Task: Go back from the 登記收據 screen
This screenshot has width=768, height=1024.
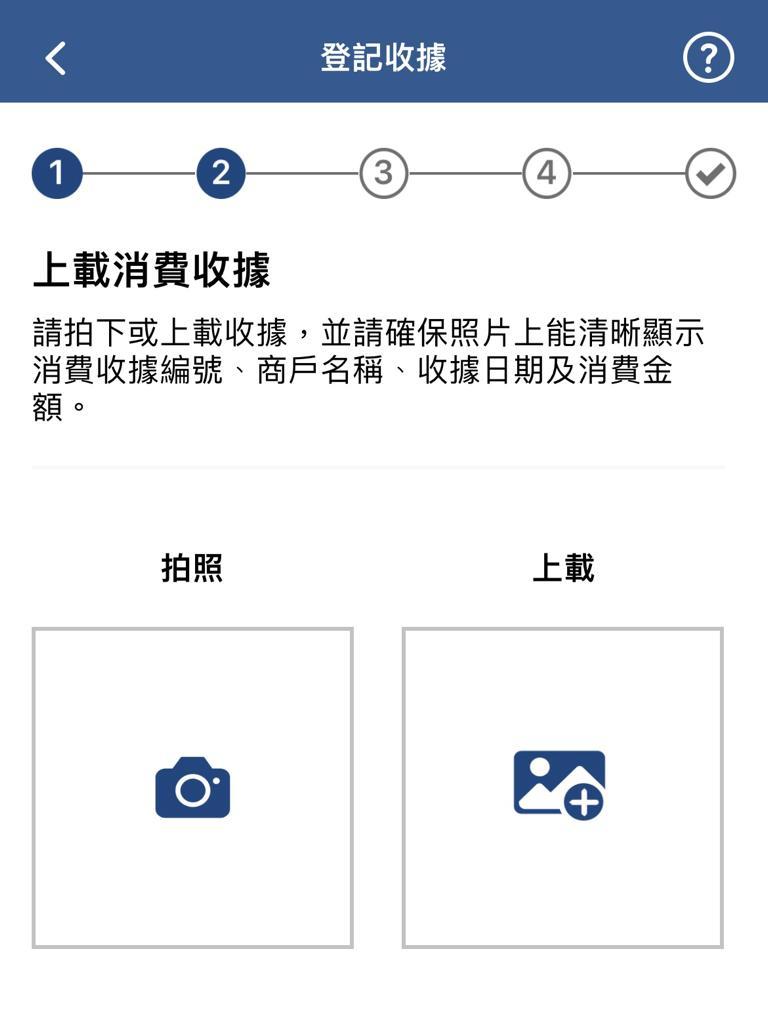Action: 55,58
